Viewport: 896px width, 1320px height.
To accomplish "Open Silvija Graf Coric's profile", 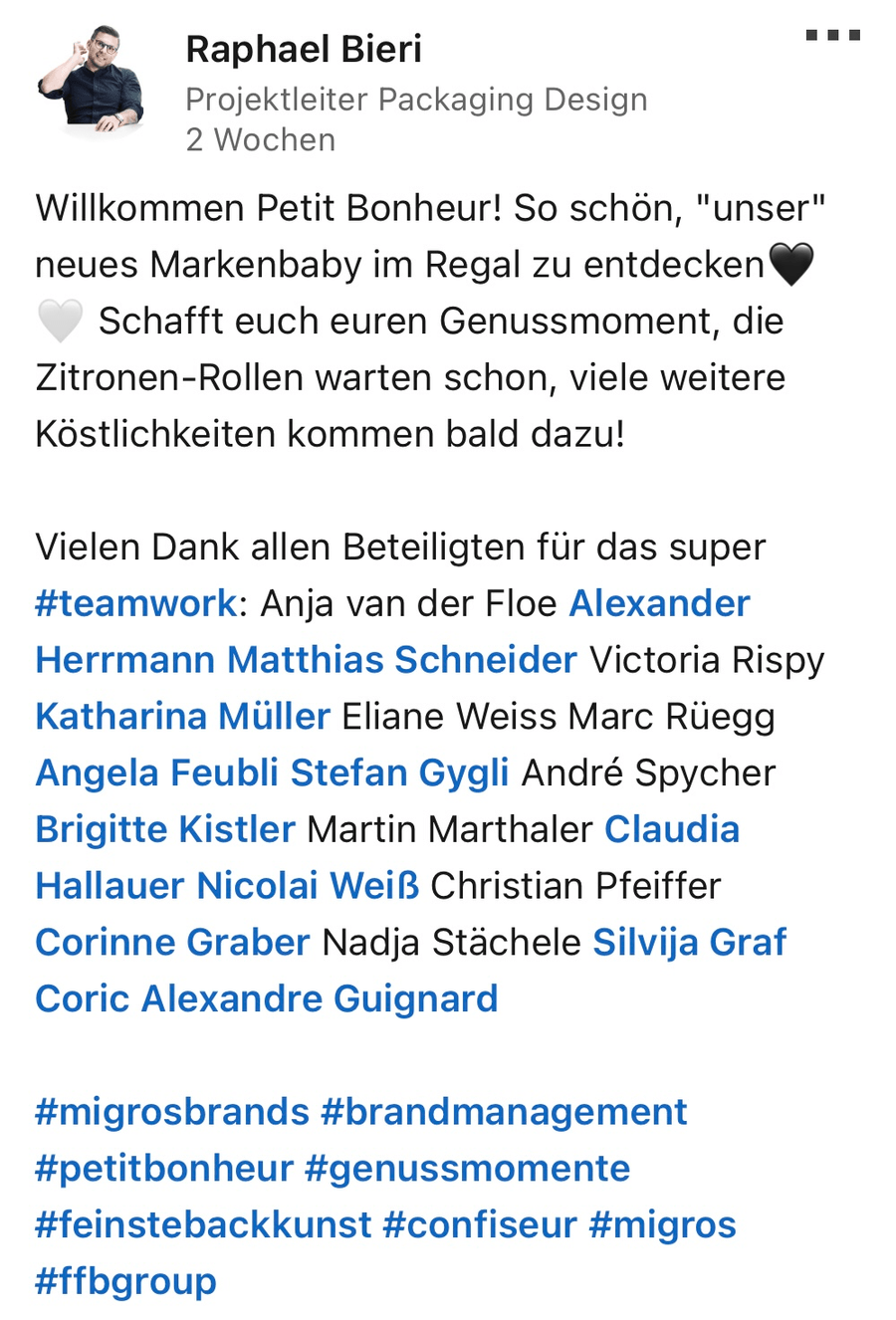I will (689, 943).
